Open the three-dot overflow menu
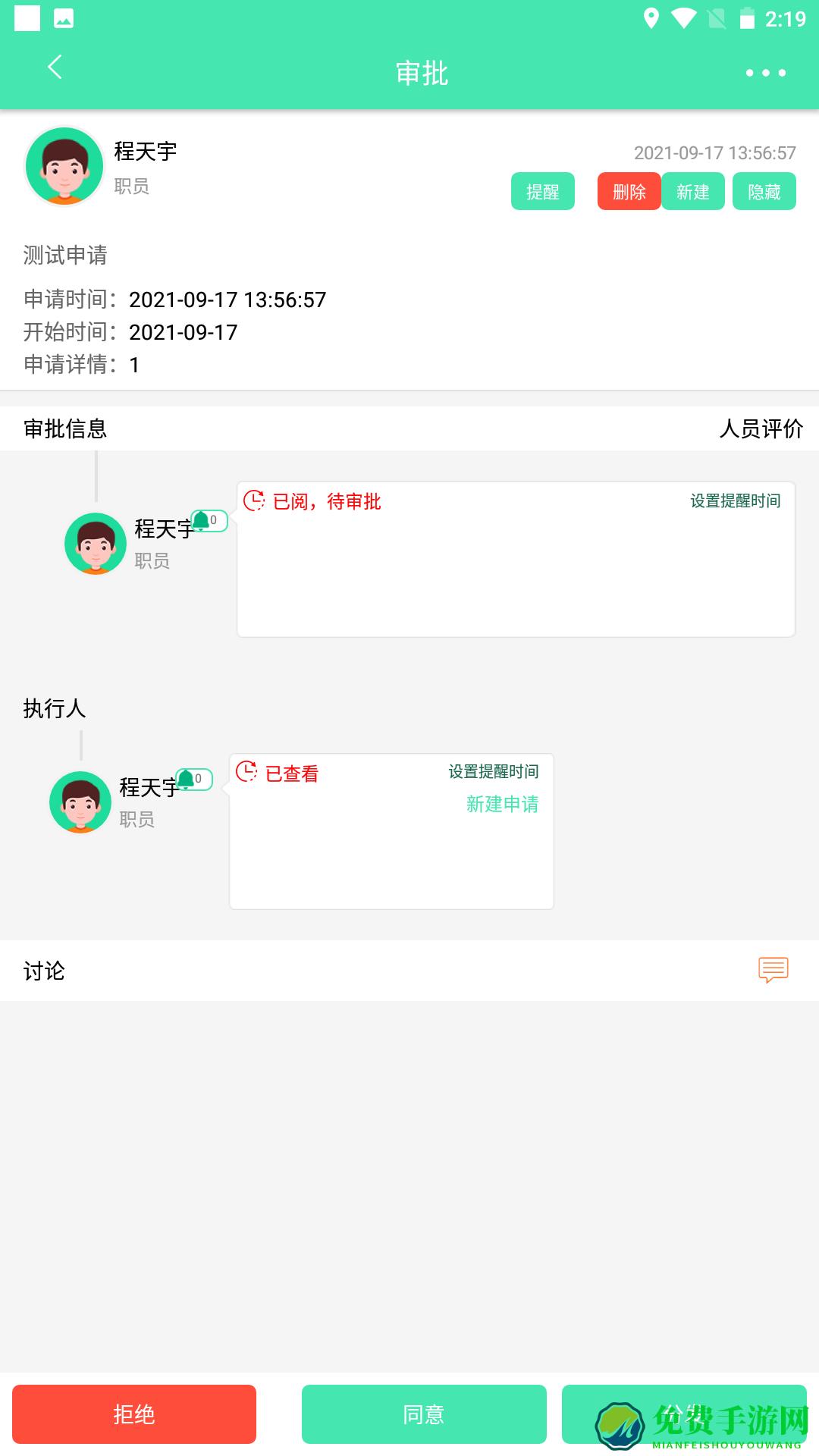The image size is (819, 1456). (766, 73)
